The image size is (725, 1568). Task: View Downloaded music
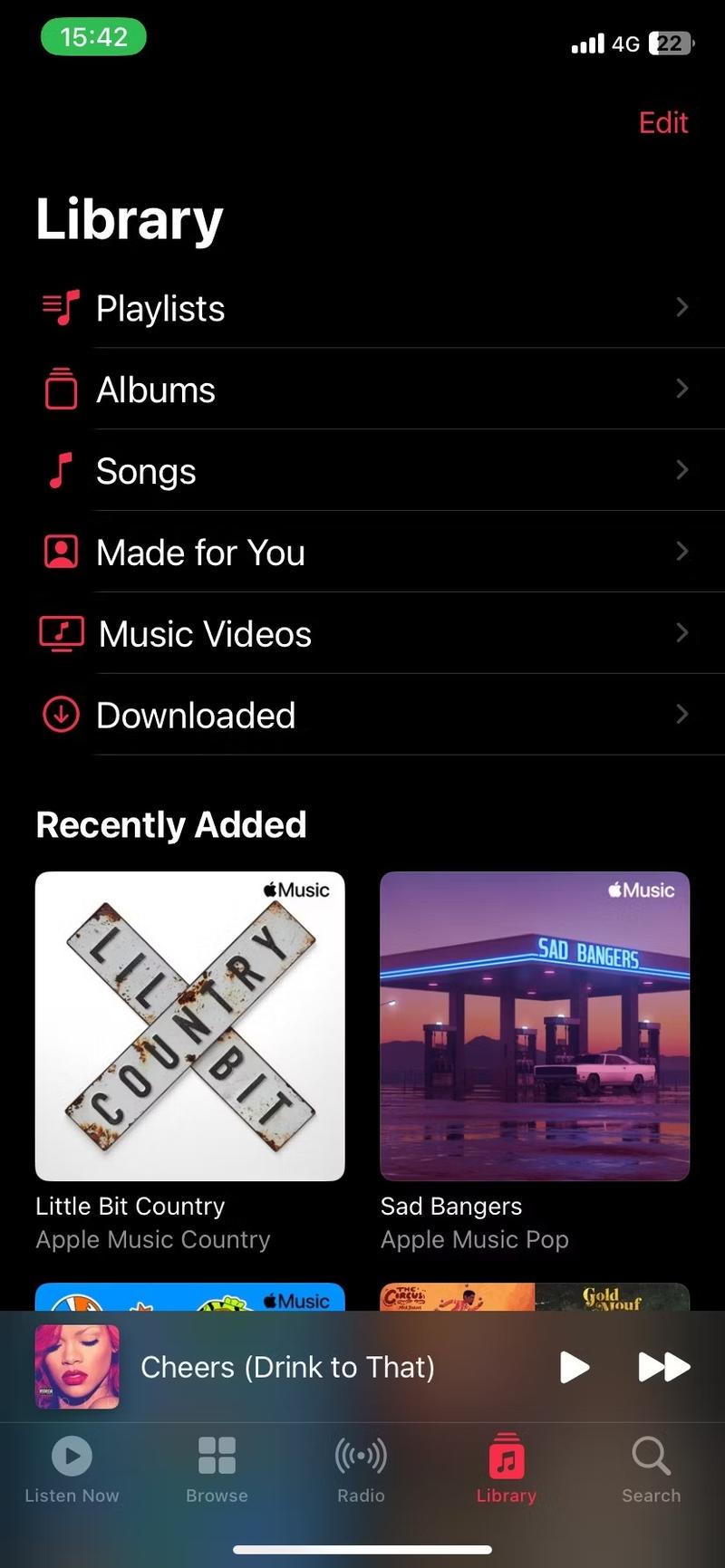(x=362, y=716)
